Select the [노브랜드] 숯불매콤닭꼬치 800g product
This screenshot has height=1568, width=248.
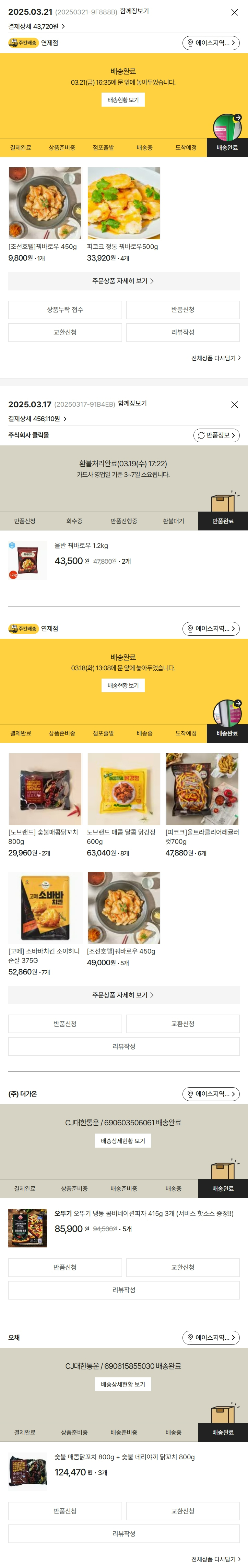45,789
